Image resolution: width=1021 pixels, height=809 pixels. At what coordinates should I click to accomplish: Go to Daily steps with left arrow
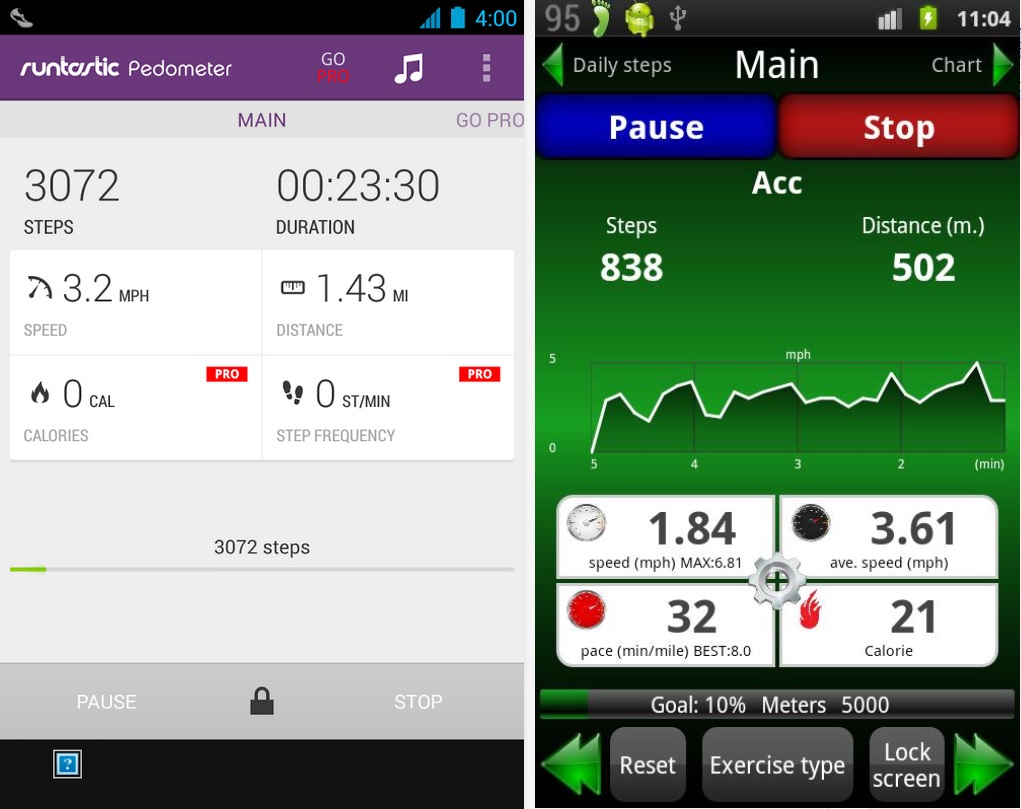(553, 64)
